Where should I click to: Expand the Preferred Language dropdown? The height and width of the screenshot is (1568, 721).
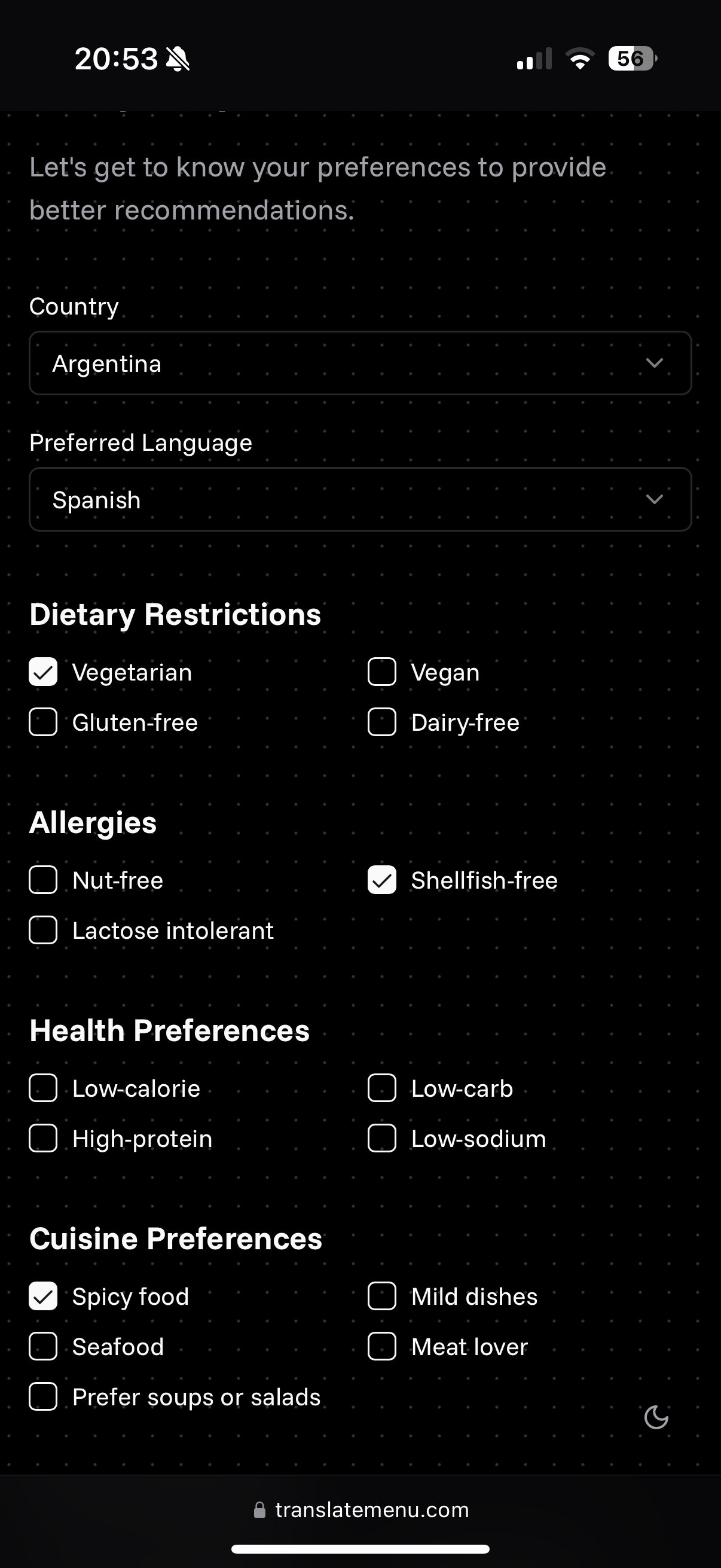coord(360,500)
